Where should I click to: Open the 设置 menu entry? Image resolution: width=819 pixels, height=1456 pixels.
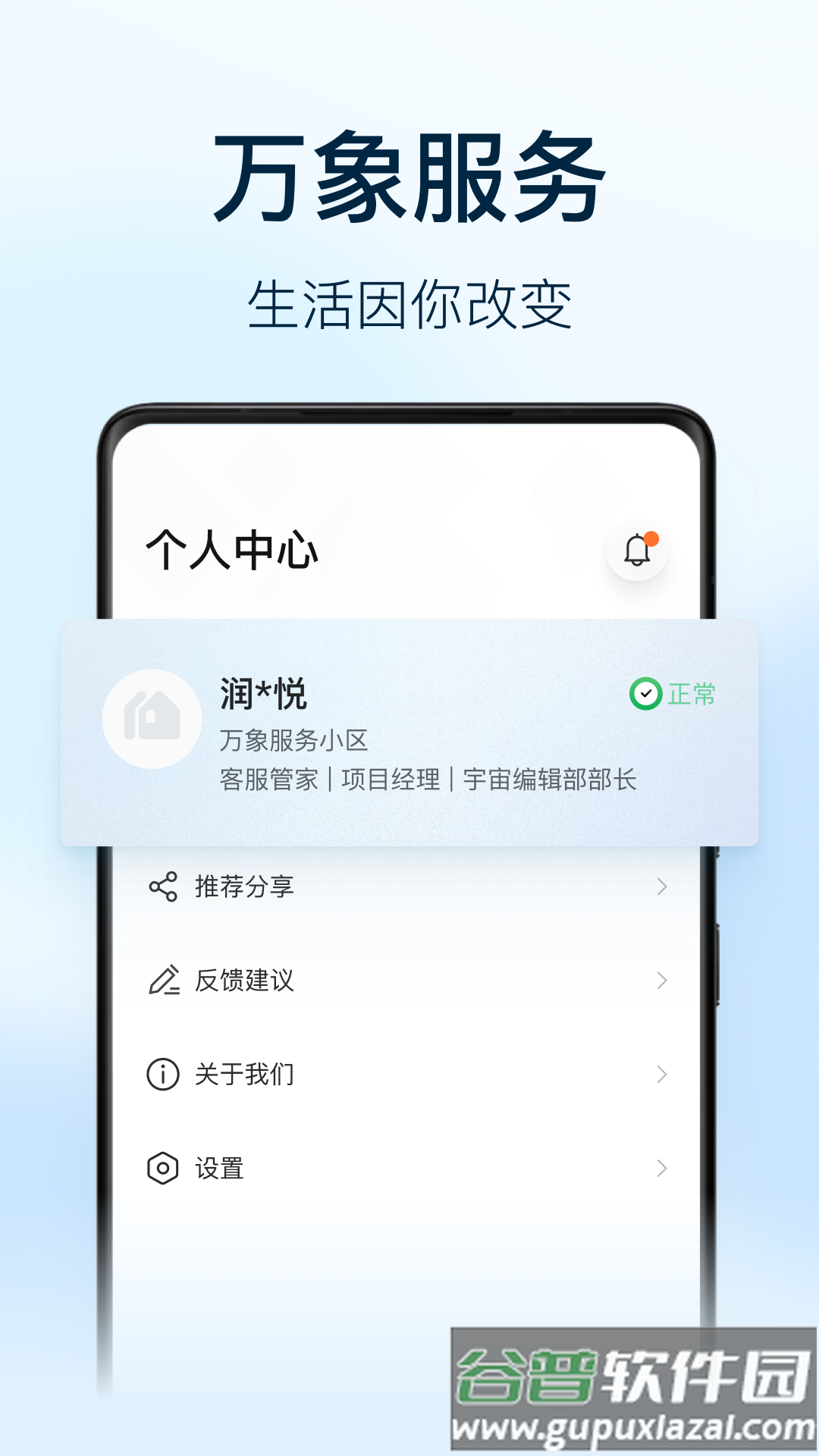(220, 1168)
